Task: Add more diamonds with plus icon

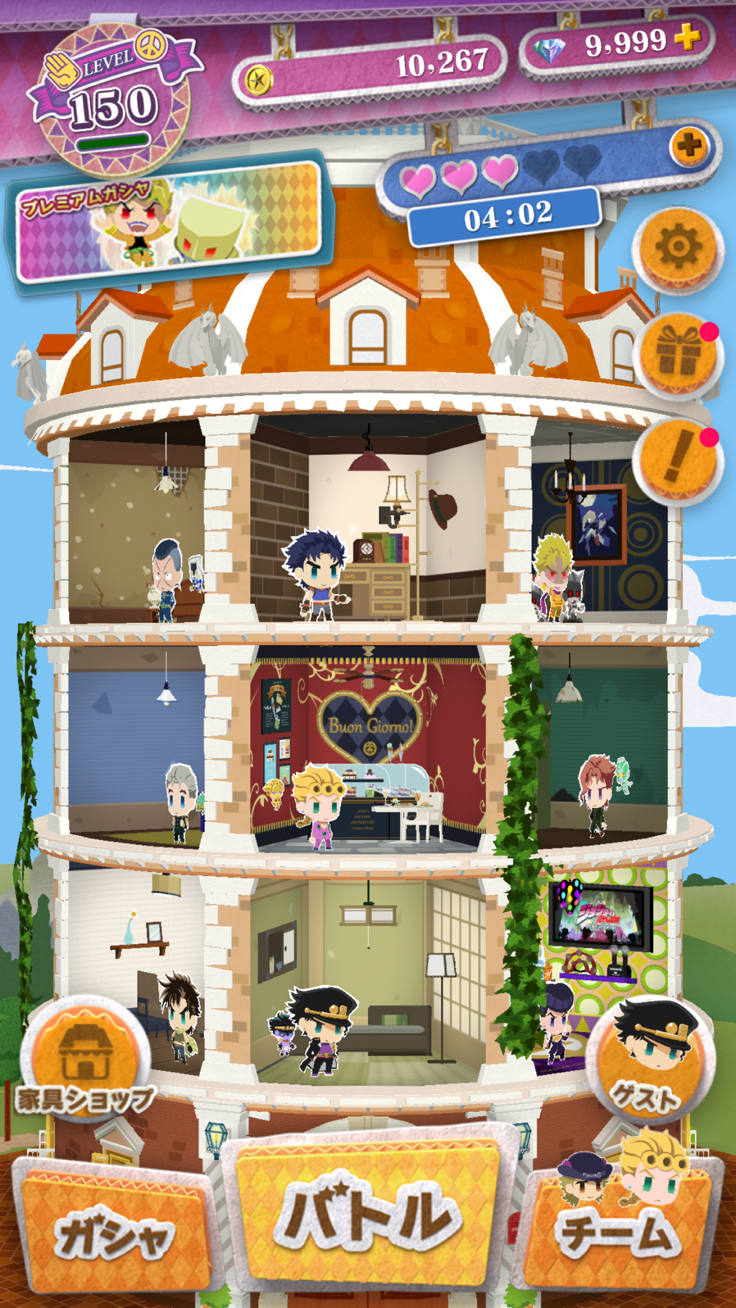Action: pyautogui.click(x=686, y=39)
